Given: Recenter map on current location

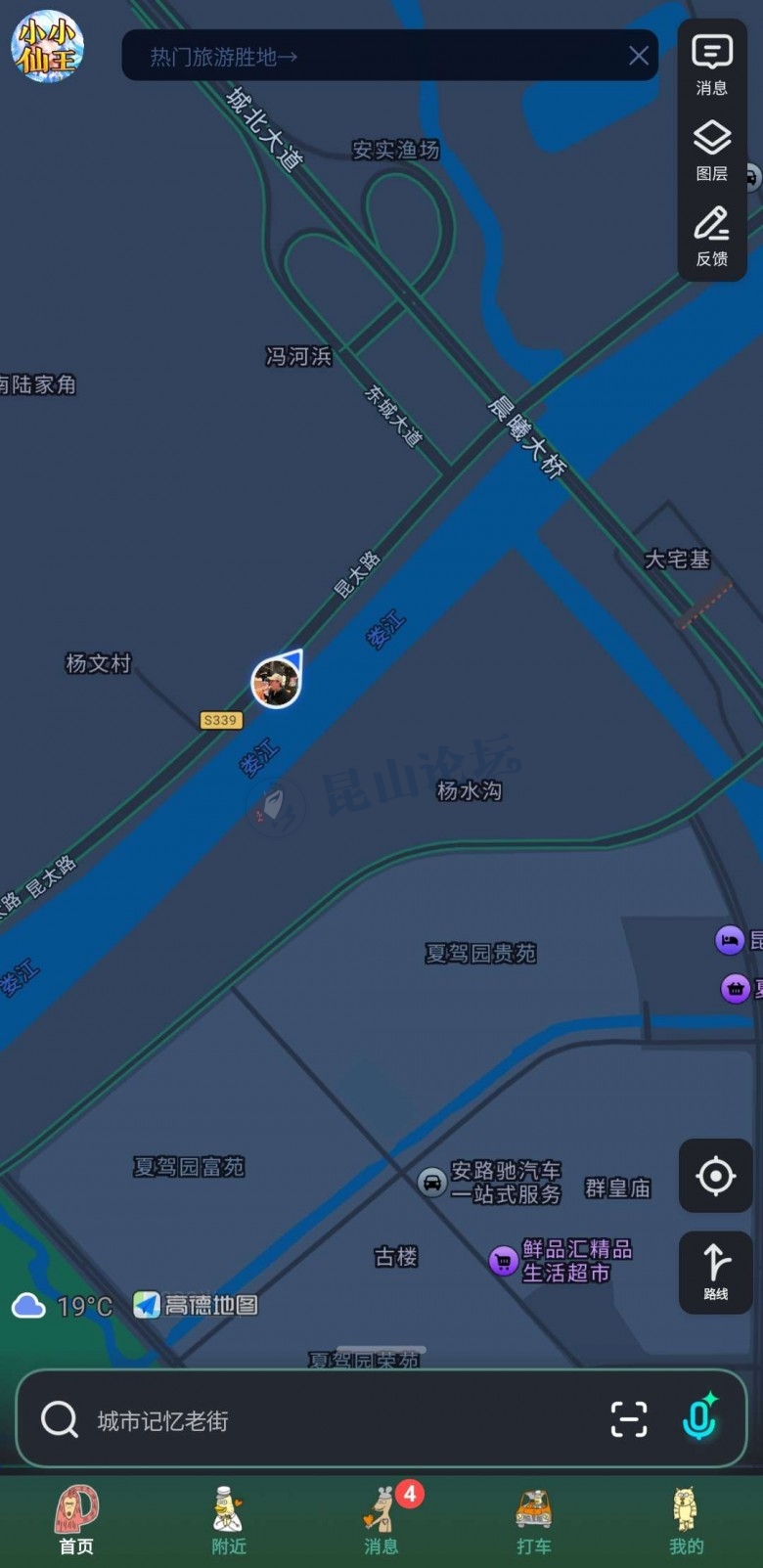Looking at the screenshot, I should [x=716, y=1176].
